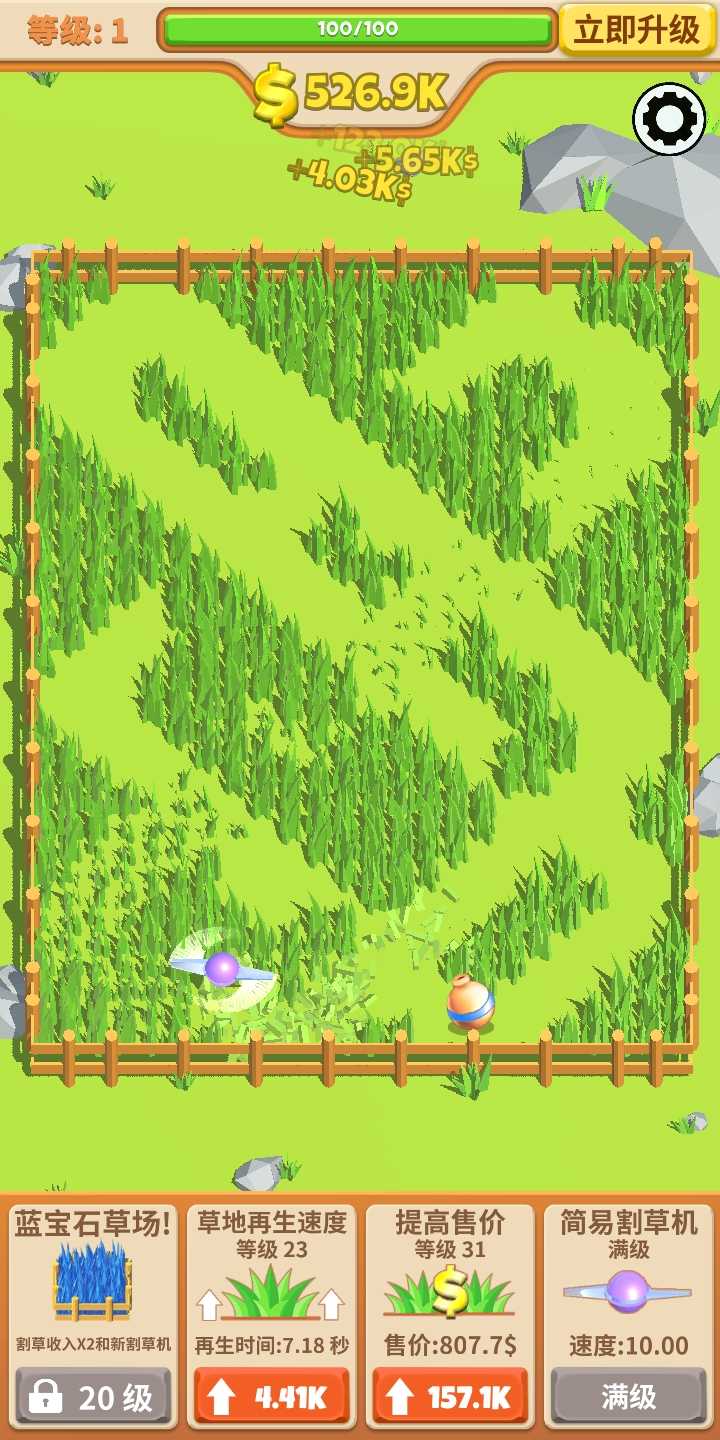Upgrade 提高售价 for 157.1K
The height and width of the screenshot is (1440, 720).
click(x=449, y=1397)
